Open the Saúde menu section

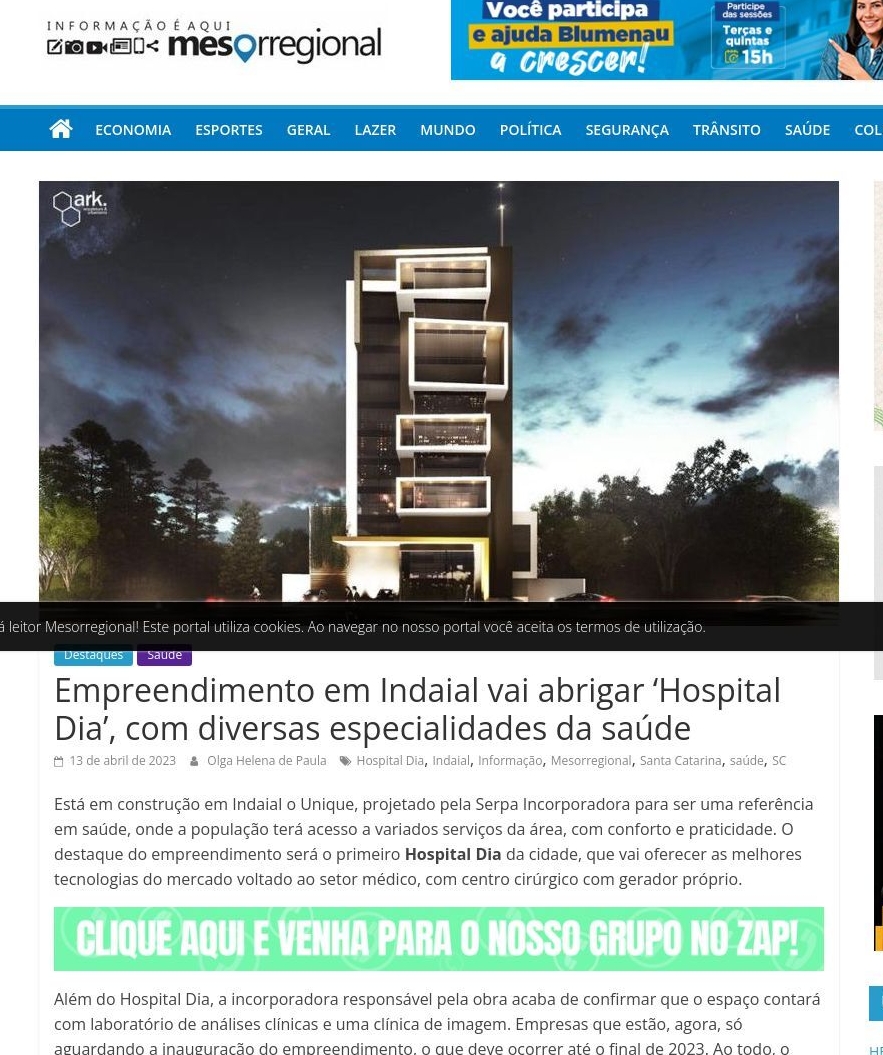tap(807, 130)
